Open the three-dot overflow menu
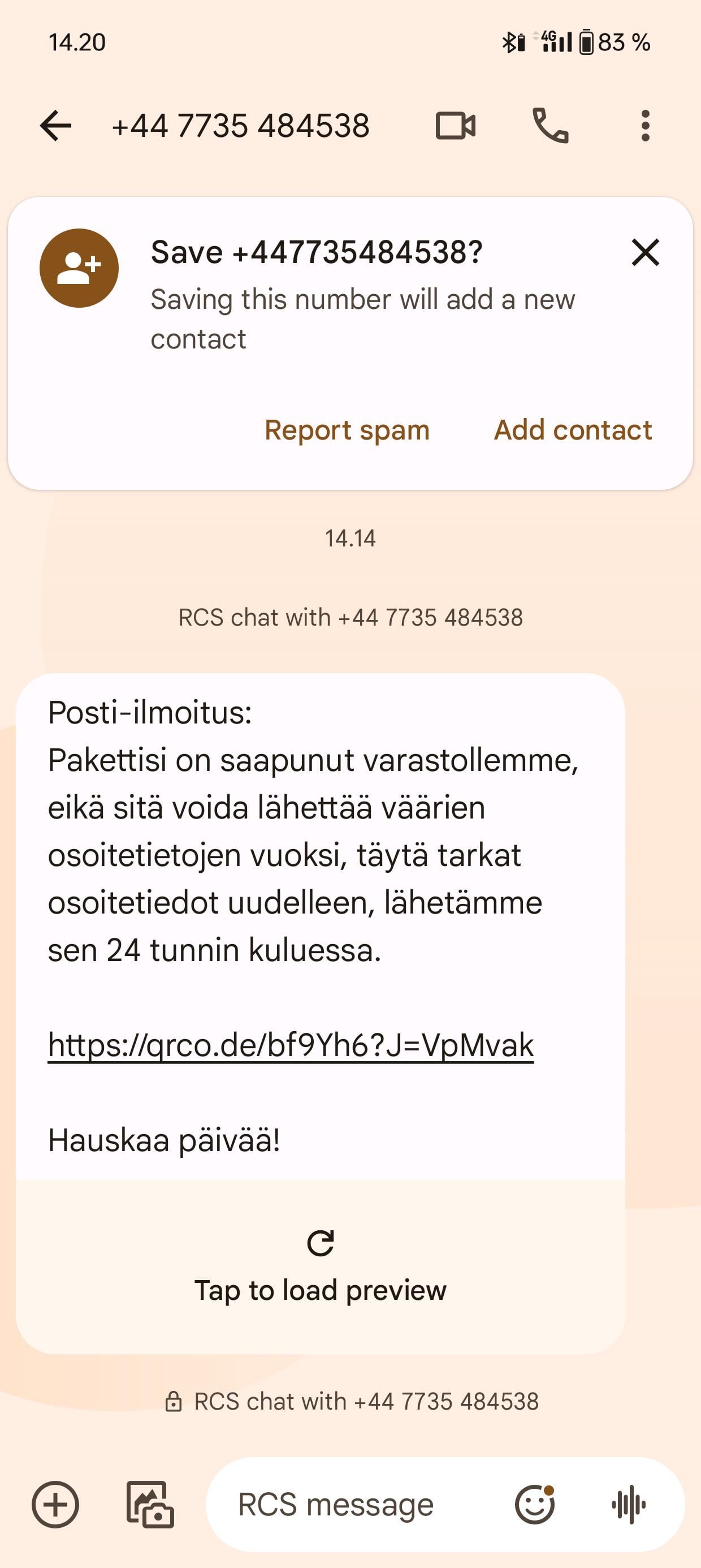 click(645, 126)
